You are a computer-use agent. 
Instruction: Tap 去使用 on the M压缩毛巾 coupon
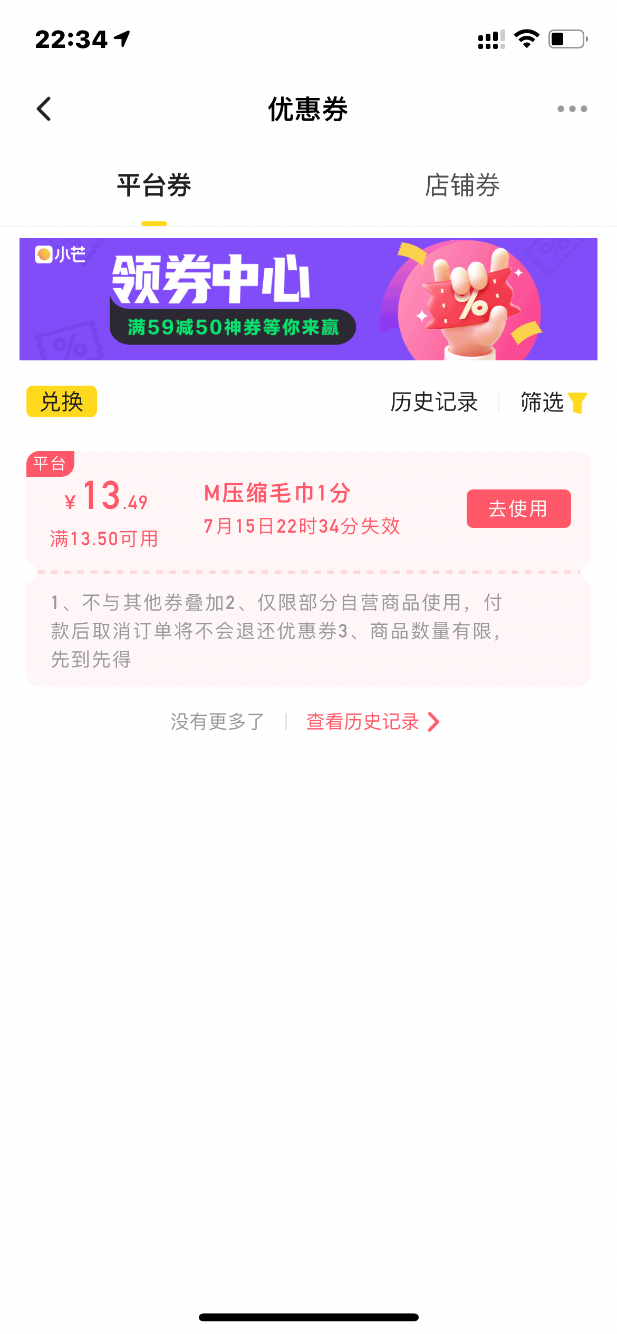click(x=518, y=509)
